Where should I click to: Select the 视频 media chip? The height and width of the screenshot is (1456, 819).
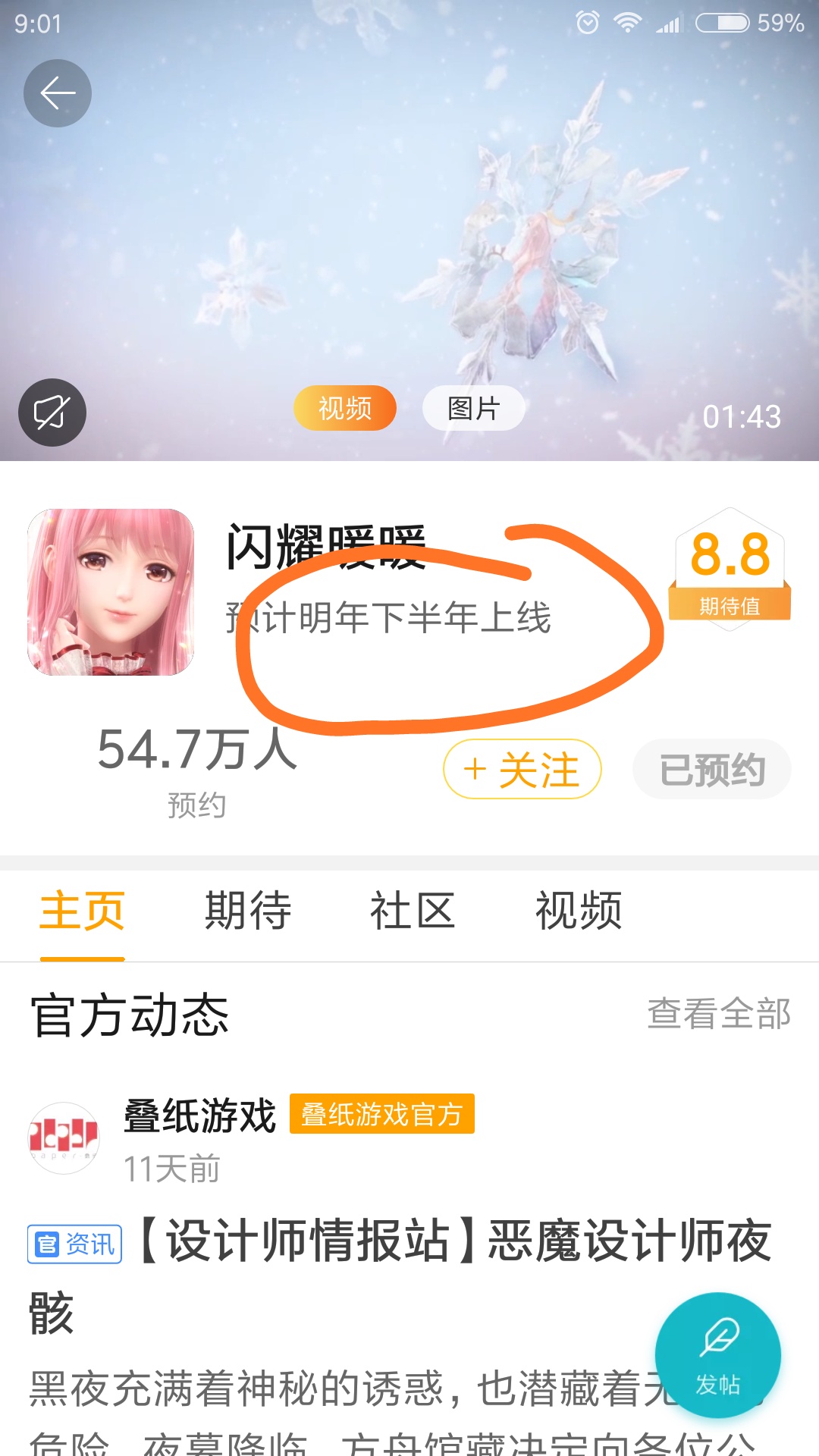click(345, 408)
